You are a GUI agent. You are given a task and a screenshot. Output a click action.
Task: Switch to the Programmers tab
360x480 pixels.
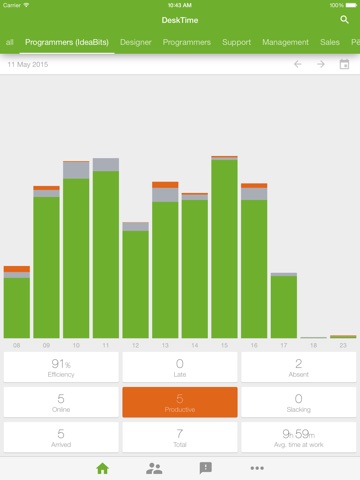(187, 42)
